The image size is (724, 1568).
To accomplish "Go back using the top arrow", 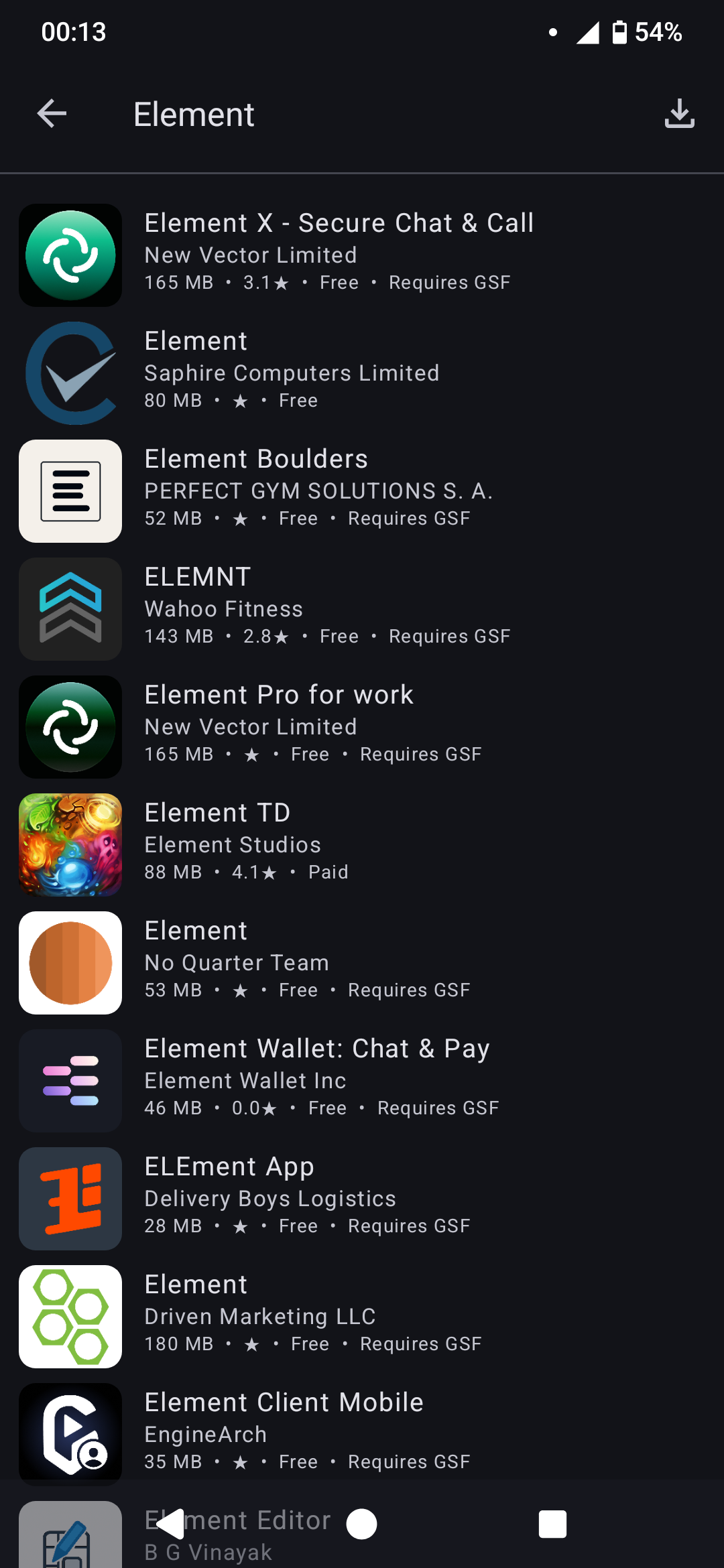I will point(52,114).
